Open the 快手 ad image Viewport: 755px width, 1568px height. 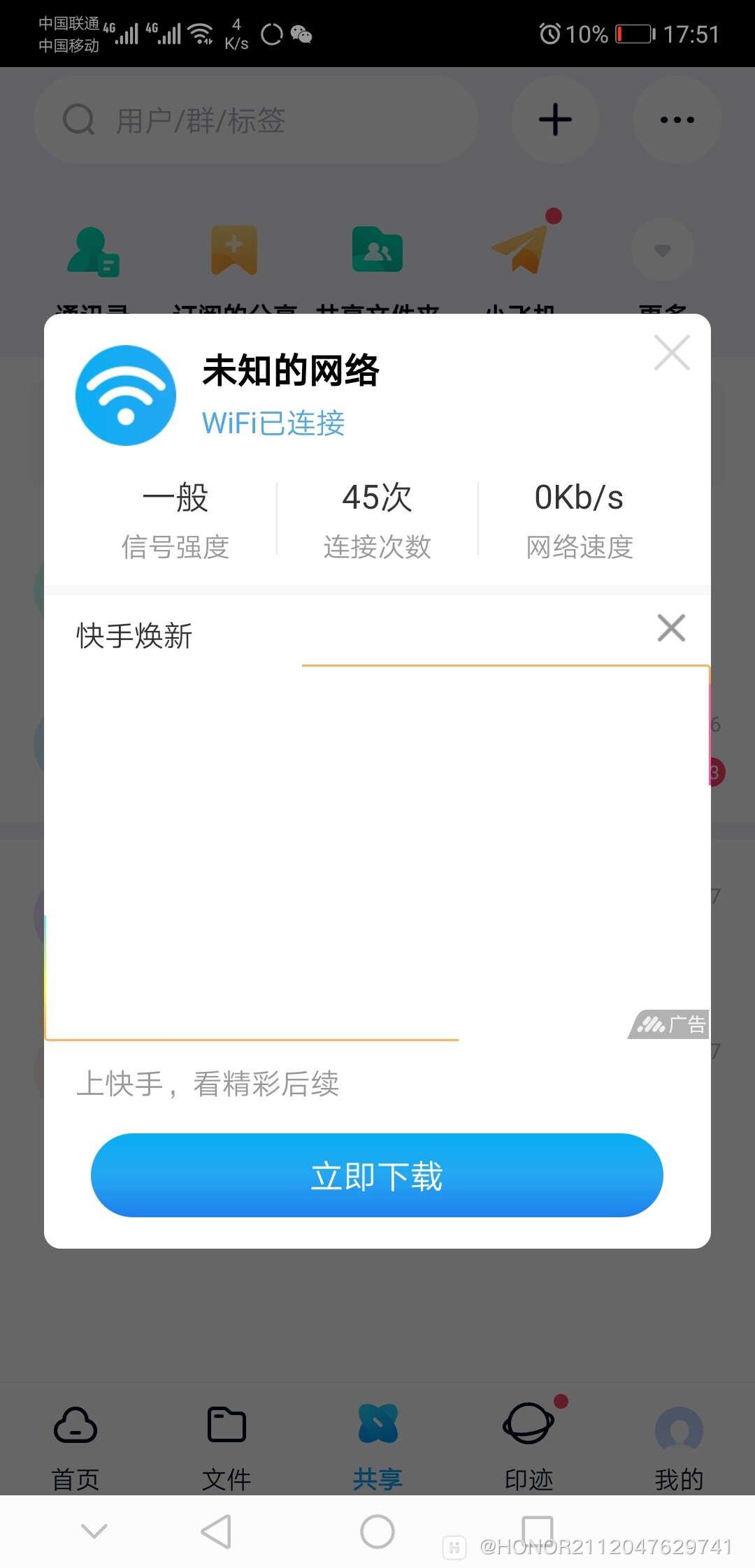click(377, 852)
